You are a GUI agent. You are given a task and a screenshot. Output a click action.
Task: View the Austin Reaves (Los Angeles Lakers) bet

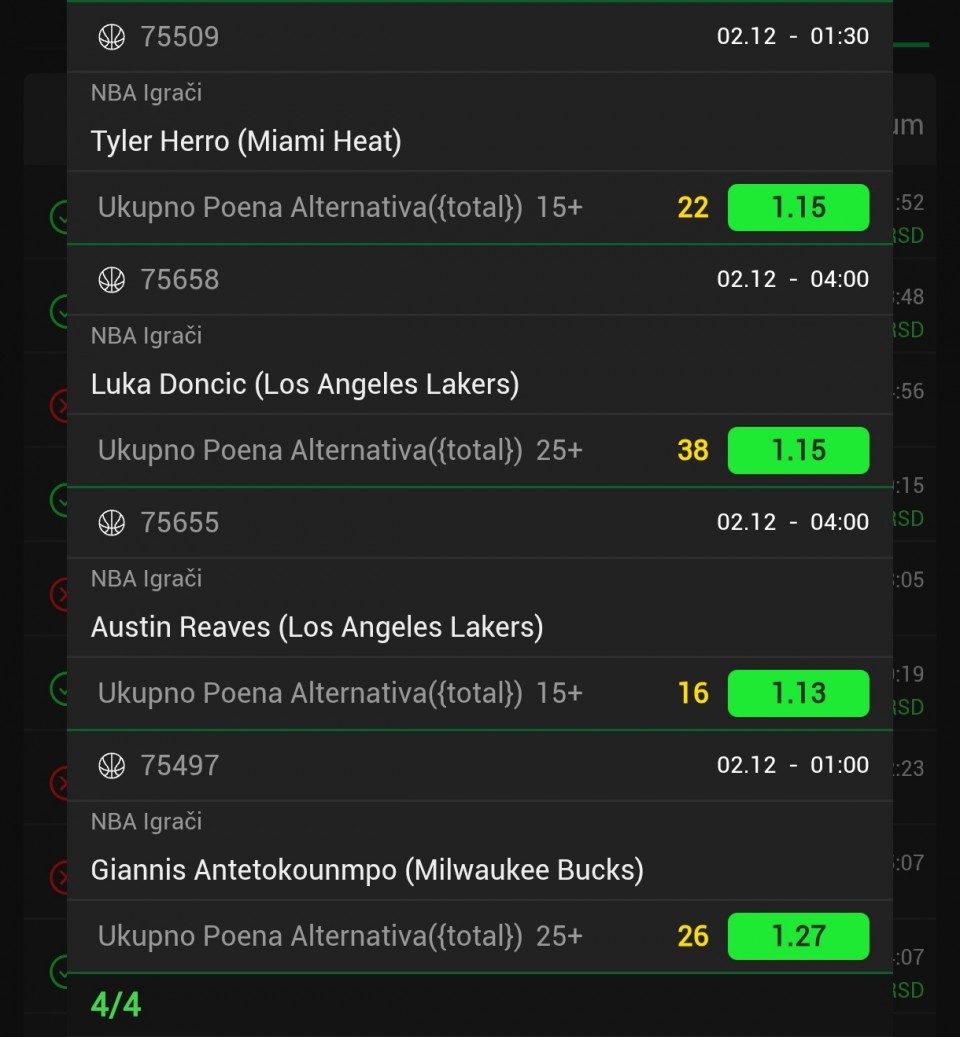317,627
